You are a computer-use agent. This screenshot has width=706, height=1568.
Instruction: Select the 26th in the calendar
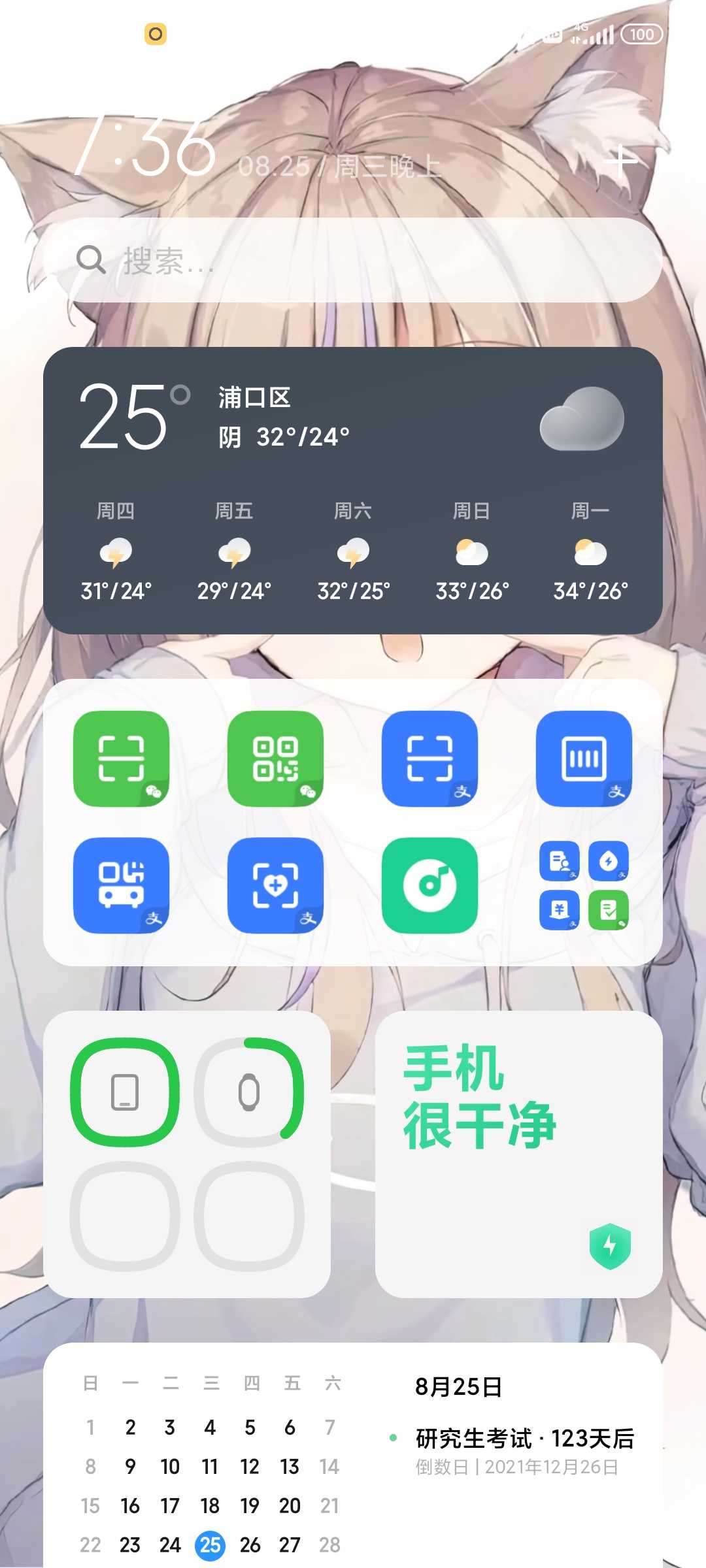[x=250, y=1545]
